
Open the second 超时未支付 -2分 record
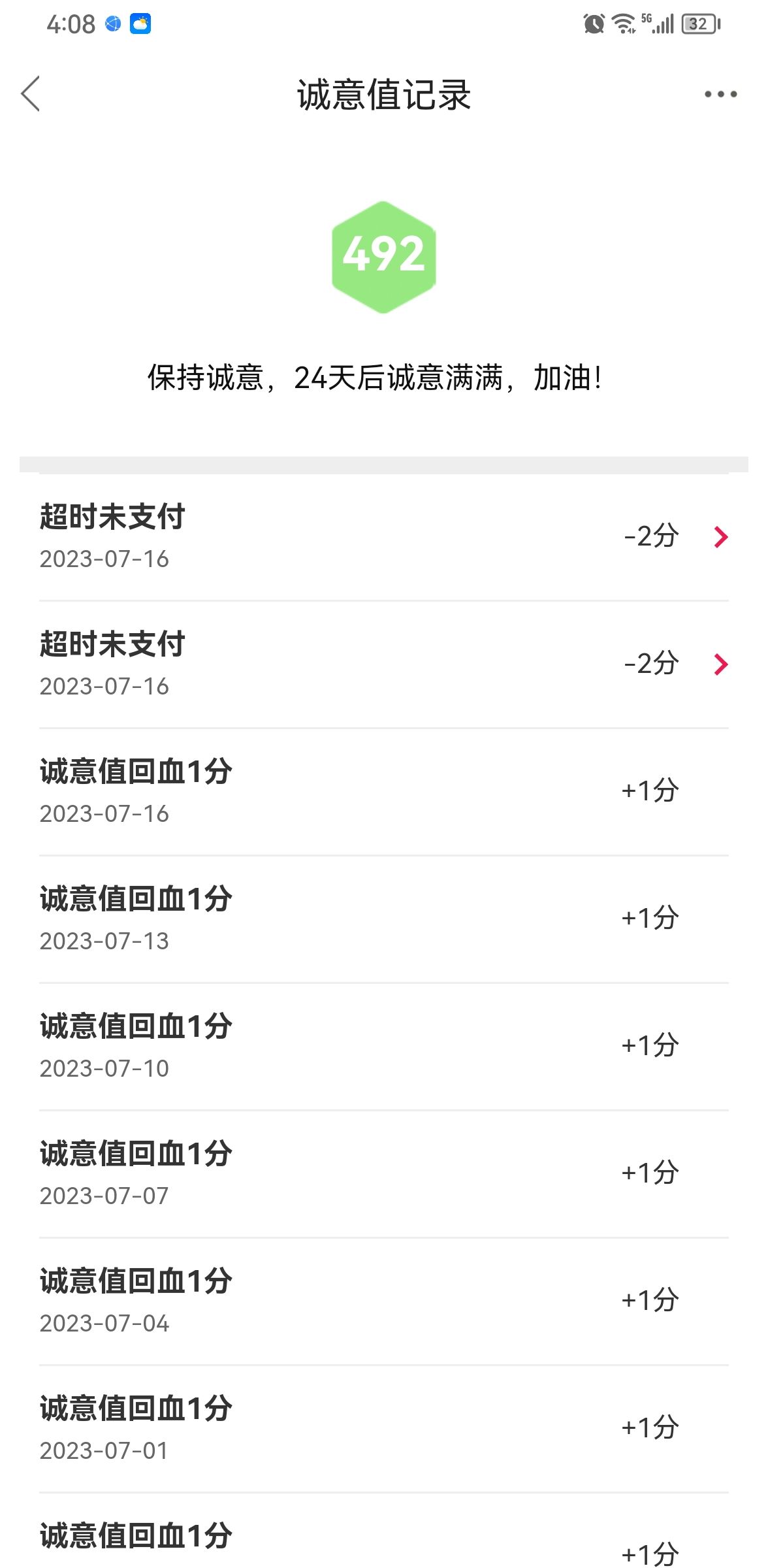point(384,664)
